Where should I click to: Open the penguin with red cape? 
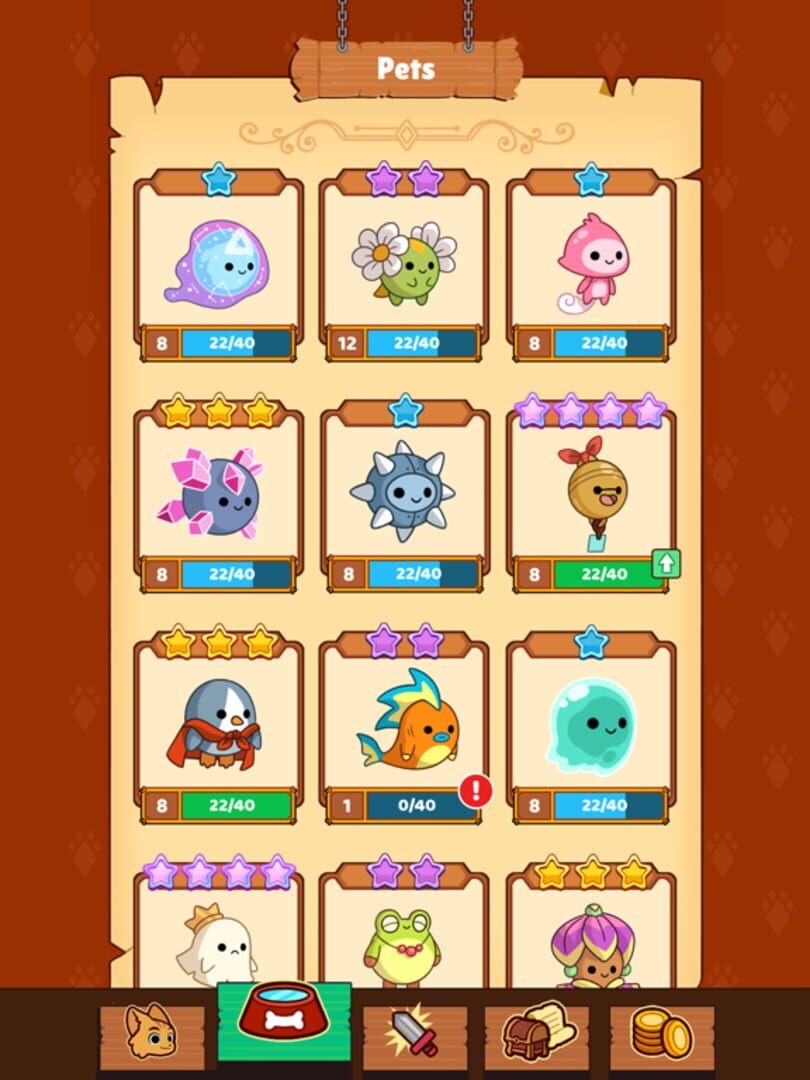coord(218,727)
